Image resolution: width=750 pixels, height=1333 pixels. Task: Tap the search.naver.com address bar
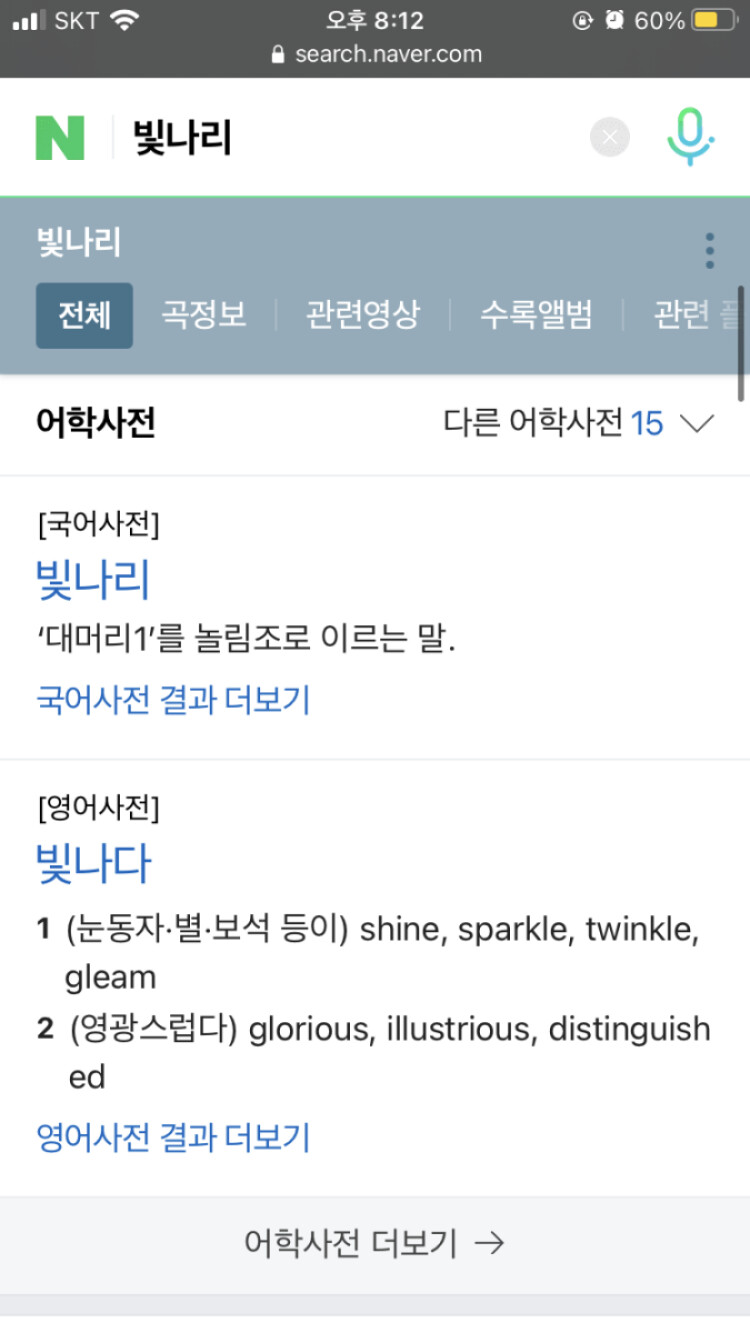pos(375,54)
